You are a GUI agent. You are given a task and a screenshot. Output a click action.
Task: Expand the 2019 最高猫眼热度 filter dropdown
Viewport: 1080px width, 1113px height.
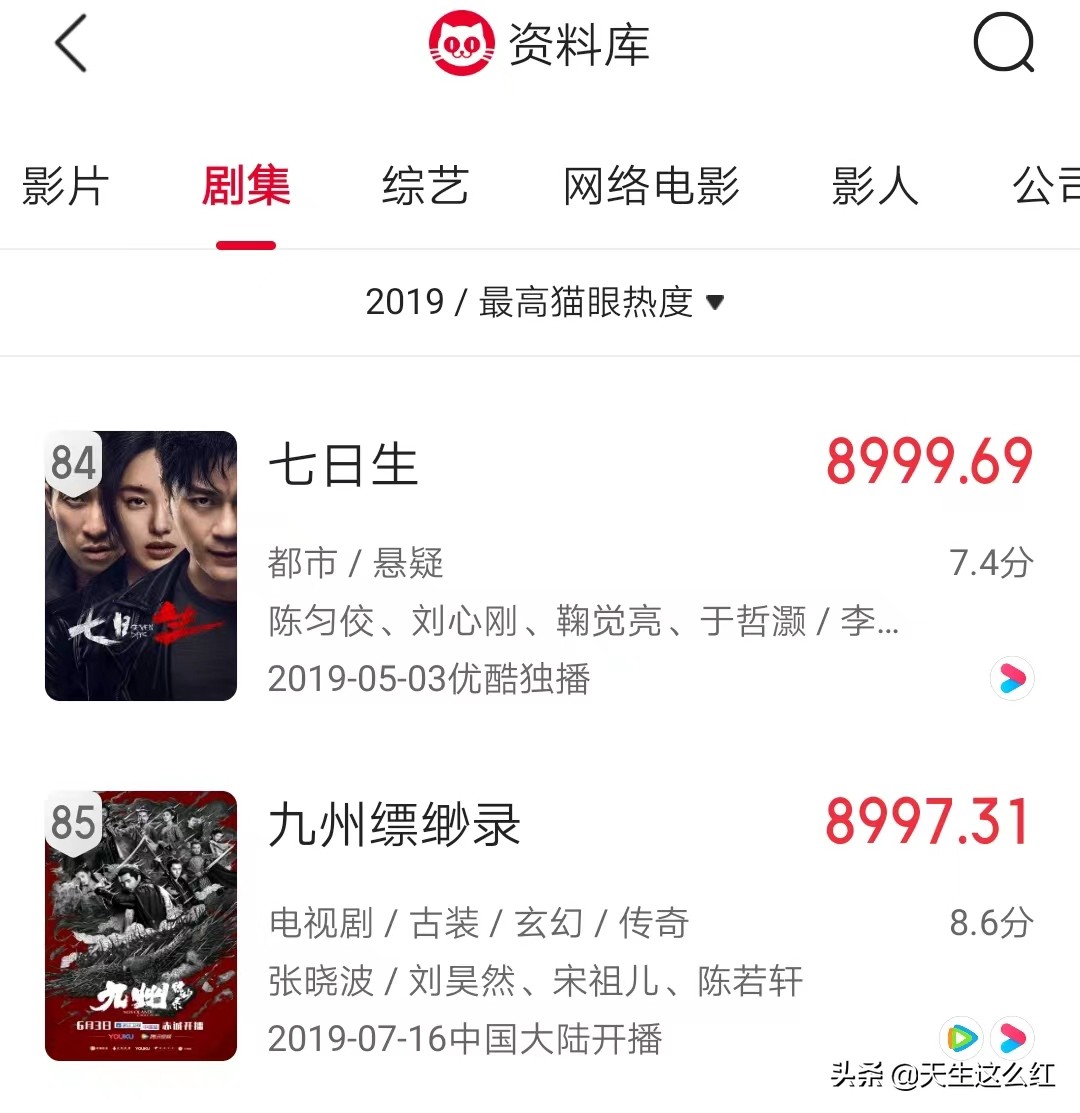click(x=545, y=303)
